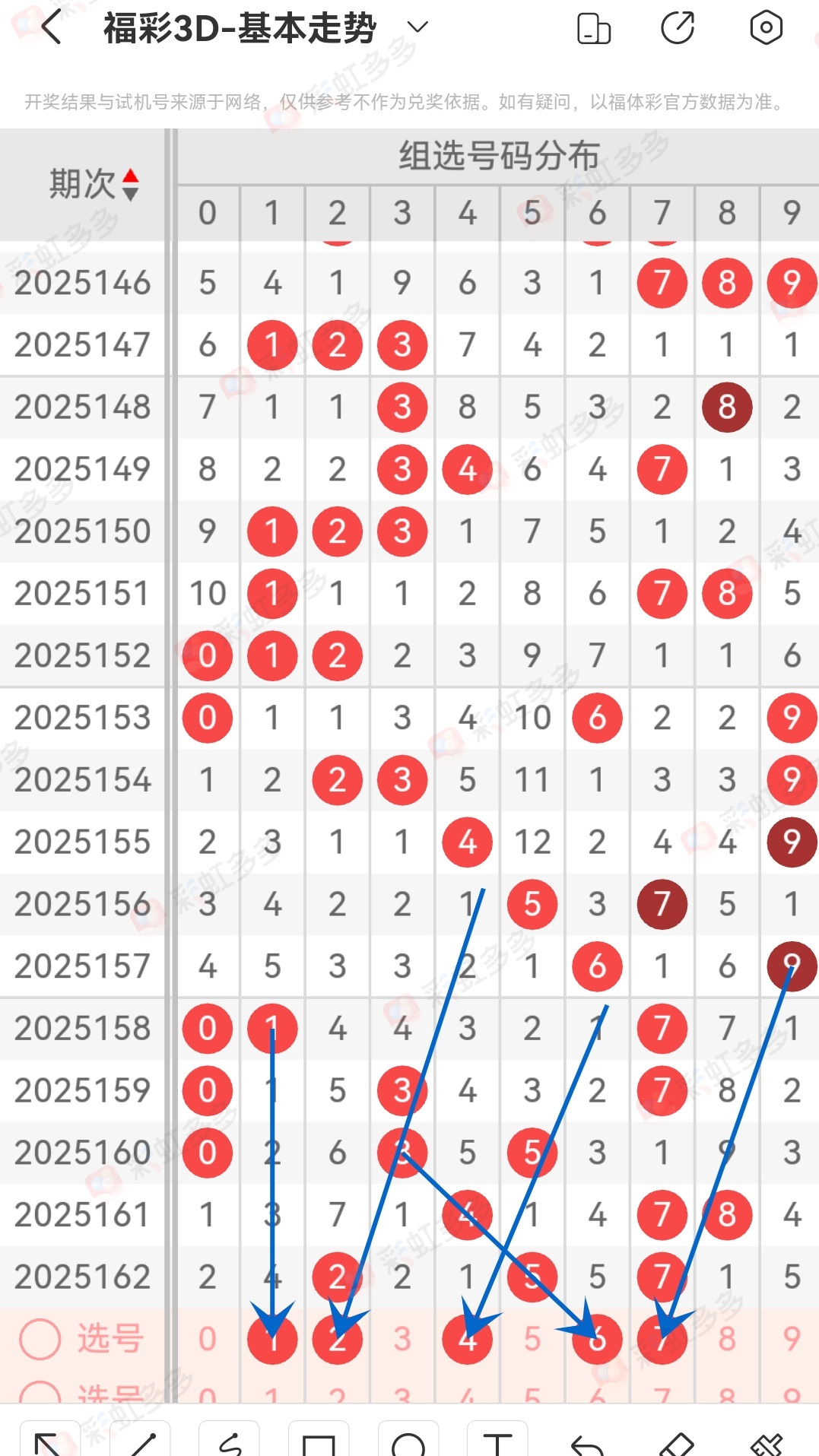Select the first 选号 row radio circle

pos(40,1339)
